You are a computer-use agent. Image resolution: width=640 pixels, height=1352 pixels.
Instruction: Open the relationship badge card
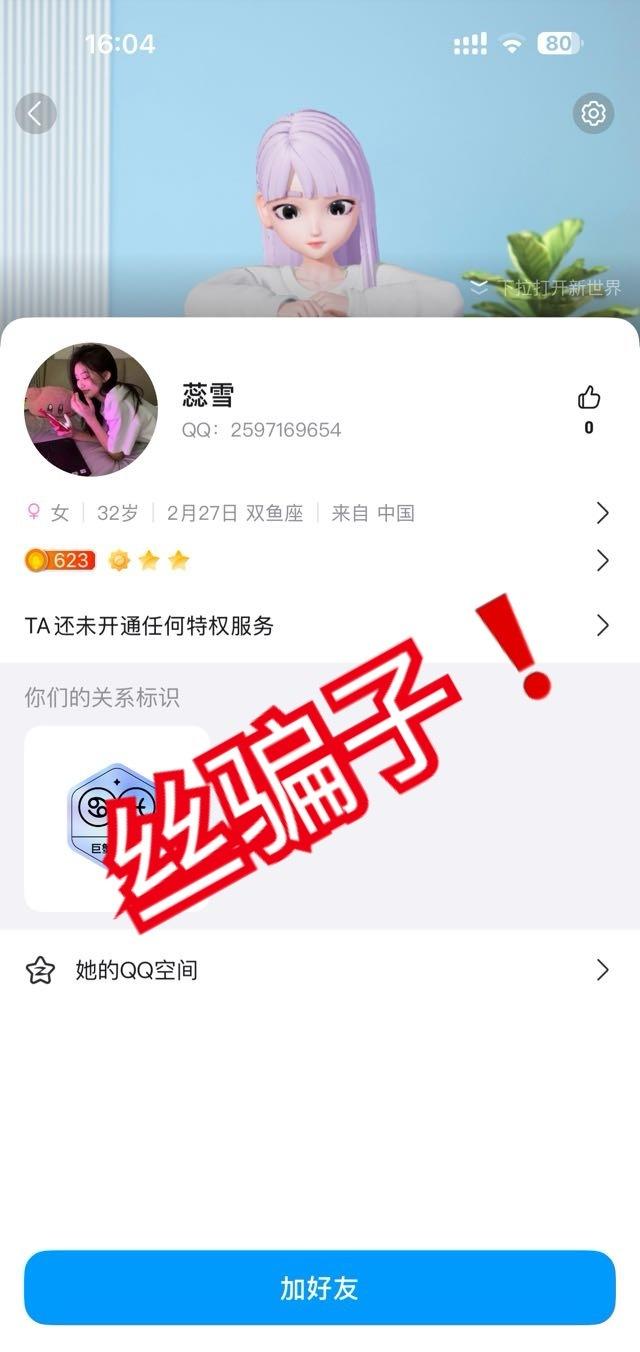tap(117, 819)
